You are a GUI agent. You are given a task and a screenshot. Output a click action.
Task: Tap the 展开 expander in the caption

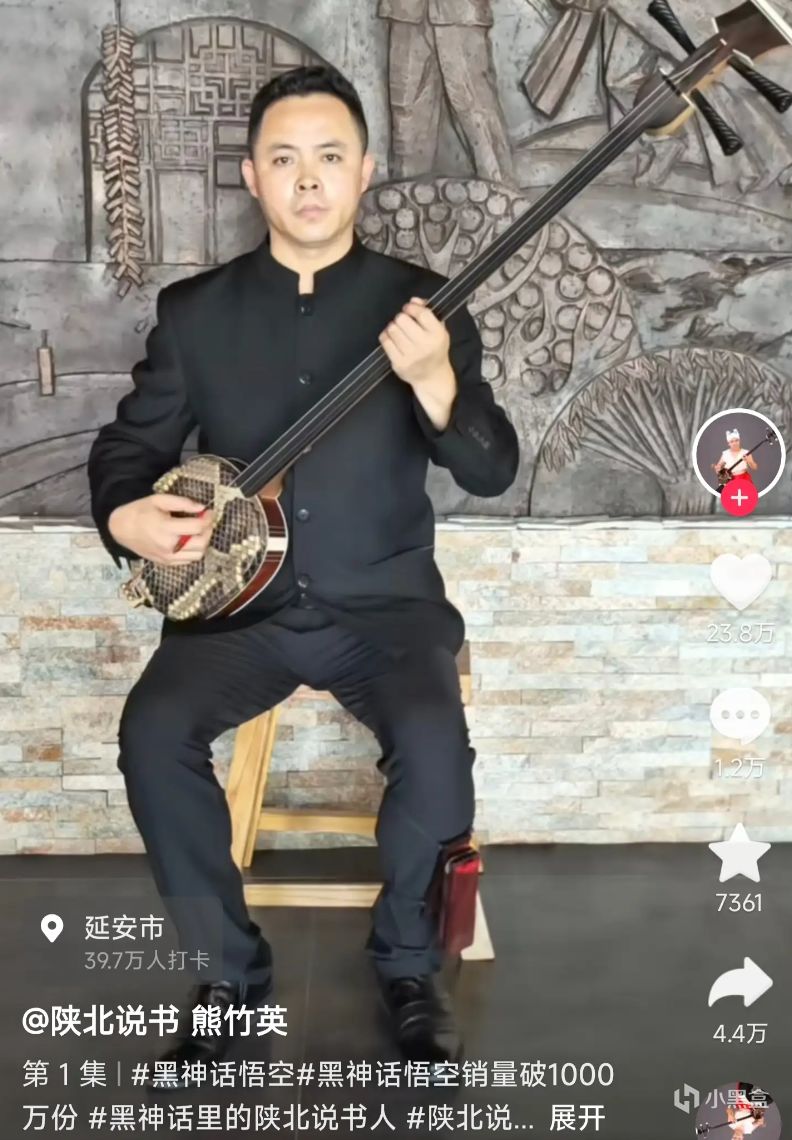[577, 1117]
